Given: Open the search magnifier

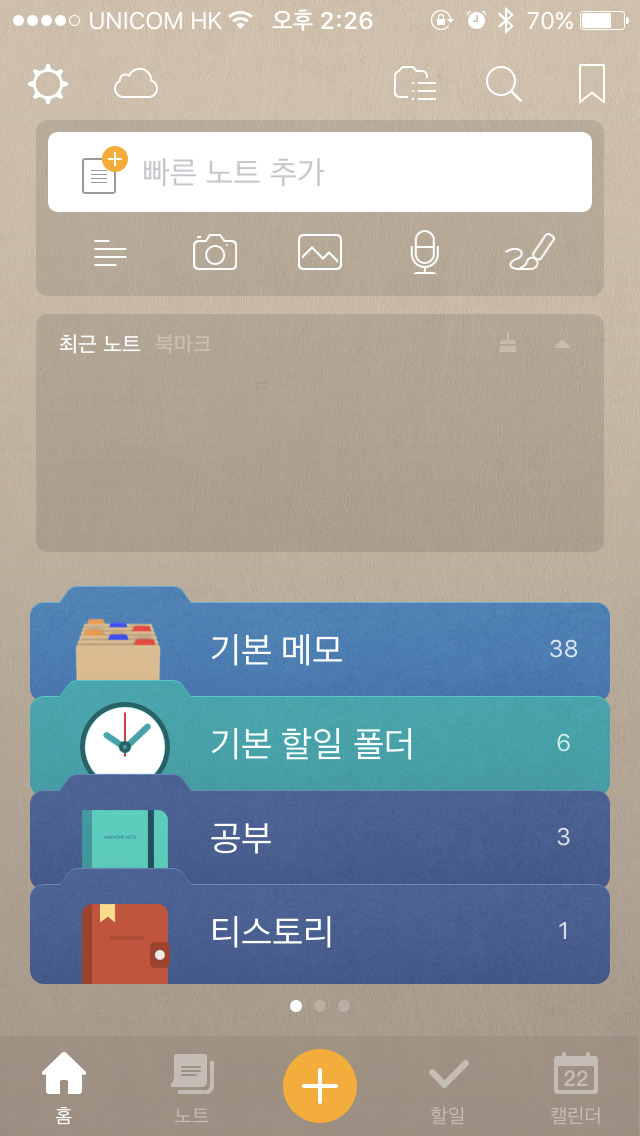Looking at the screenshot, I should (504, 84).
